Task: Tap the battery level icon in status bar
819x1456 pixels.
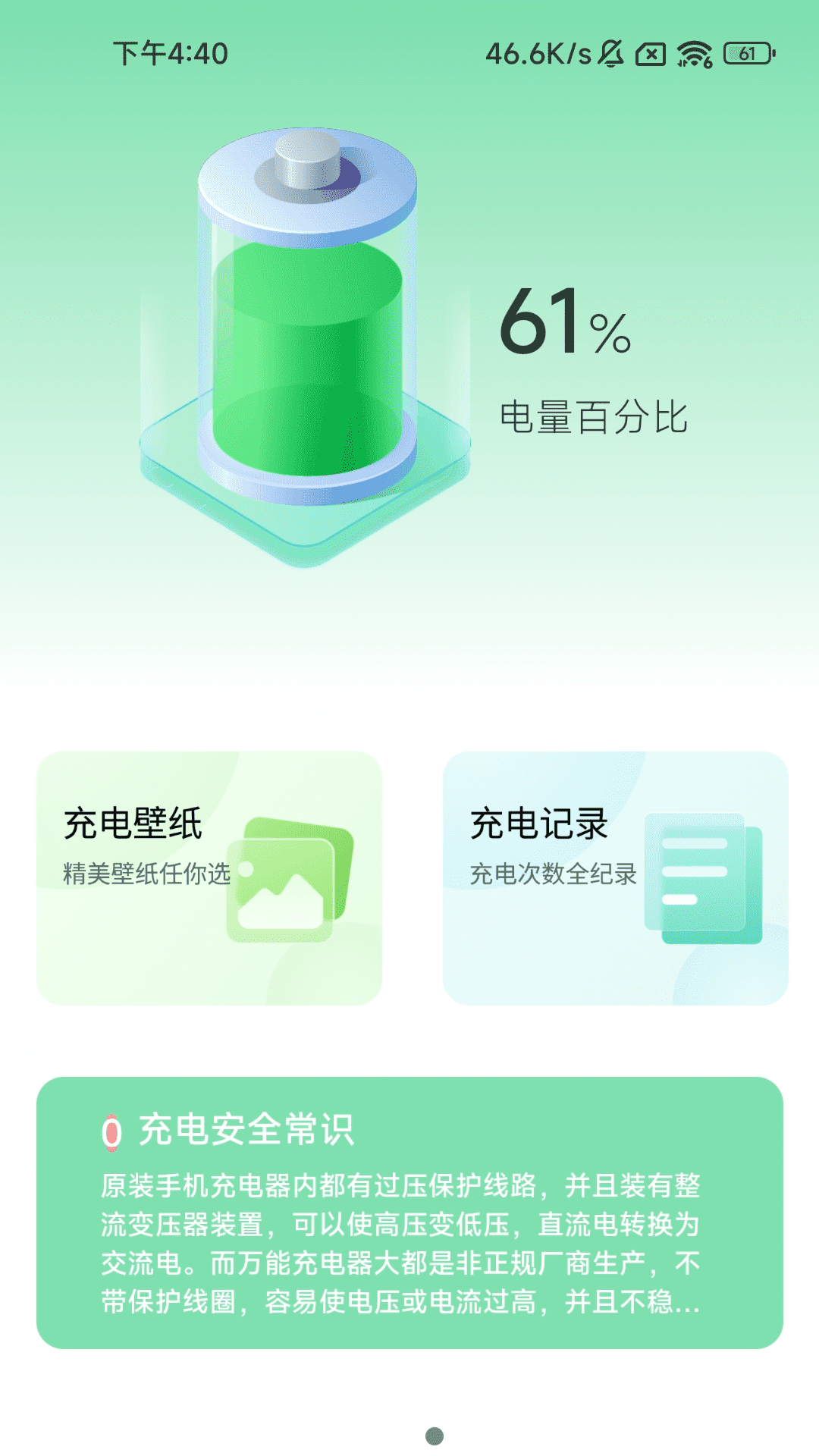Action: [x=747, y=55]
